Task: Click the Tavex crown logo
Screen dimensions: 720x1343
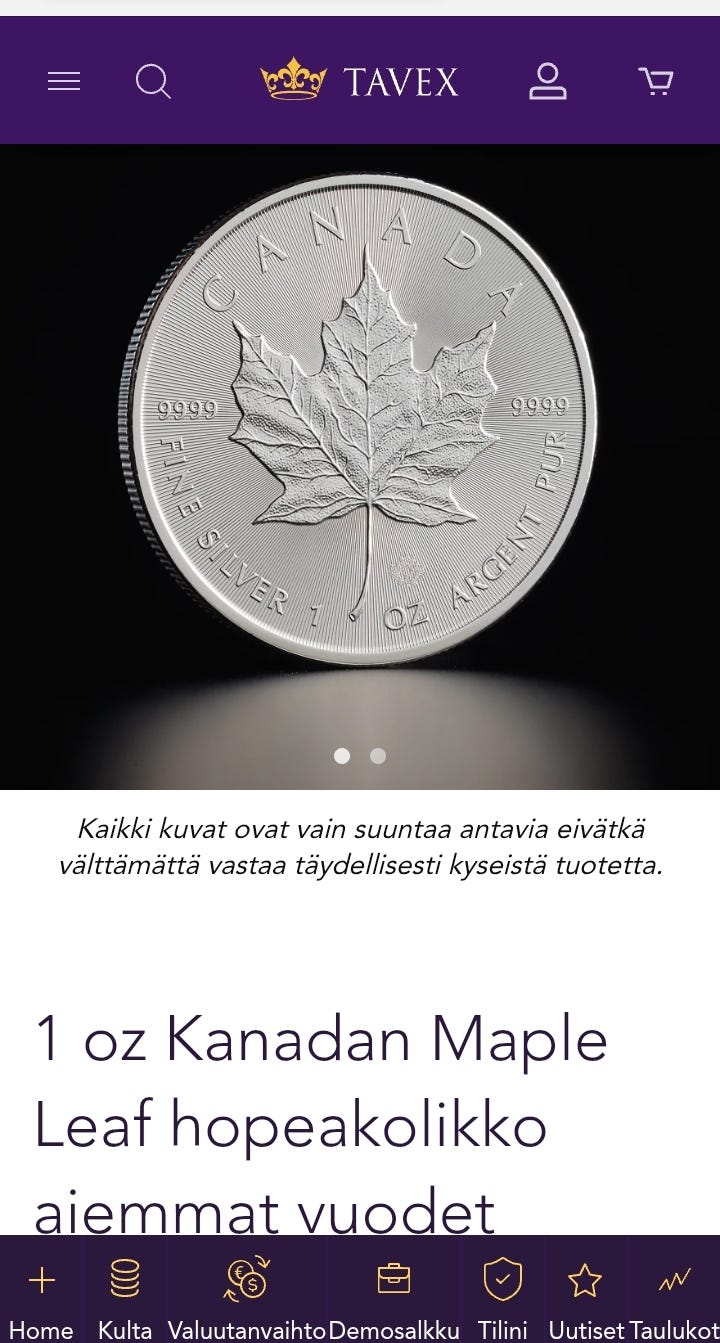Action: (x=290, y=78)
